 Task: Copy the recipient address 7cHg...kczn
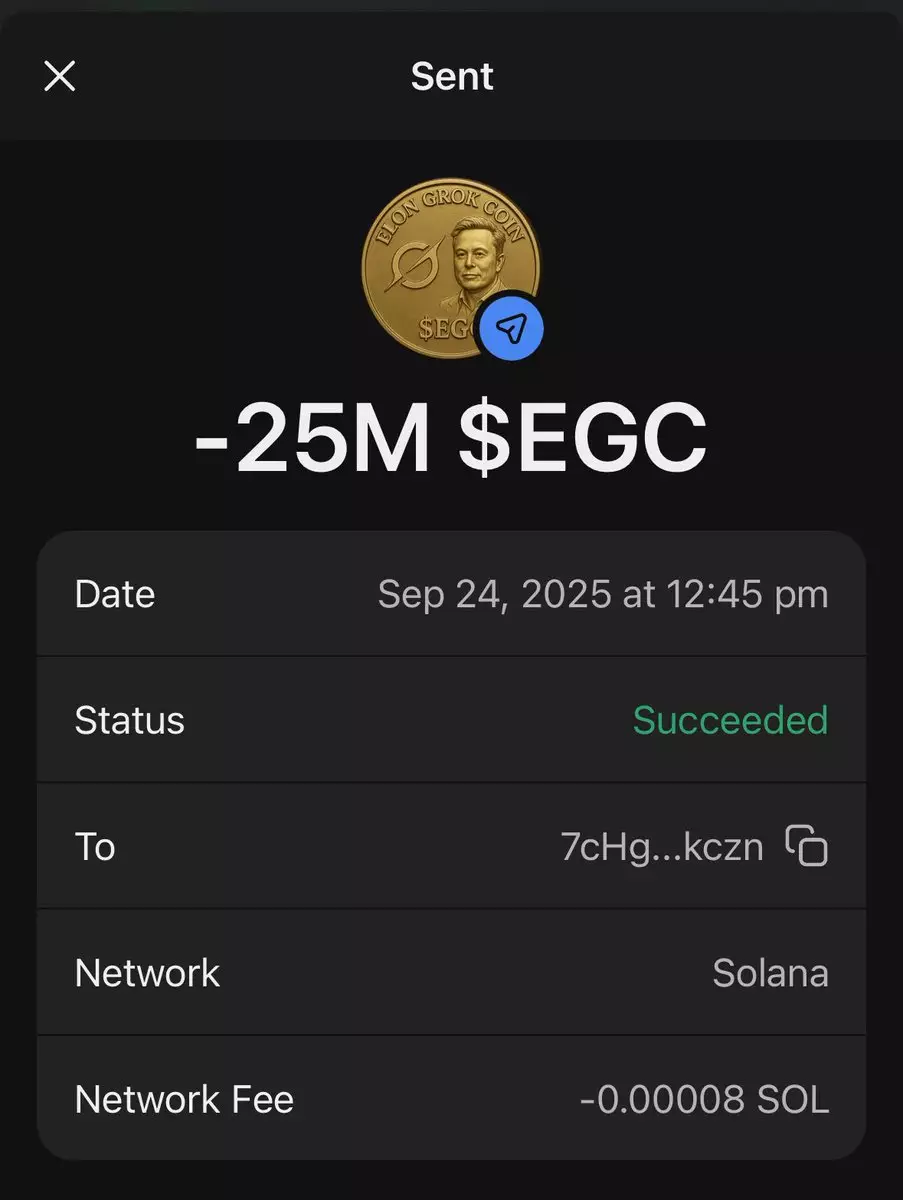806,846
